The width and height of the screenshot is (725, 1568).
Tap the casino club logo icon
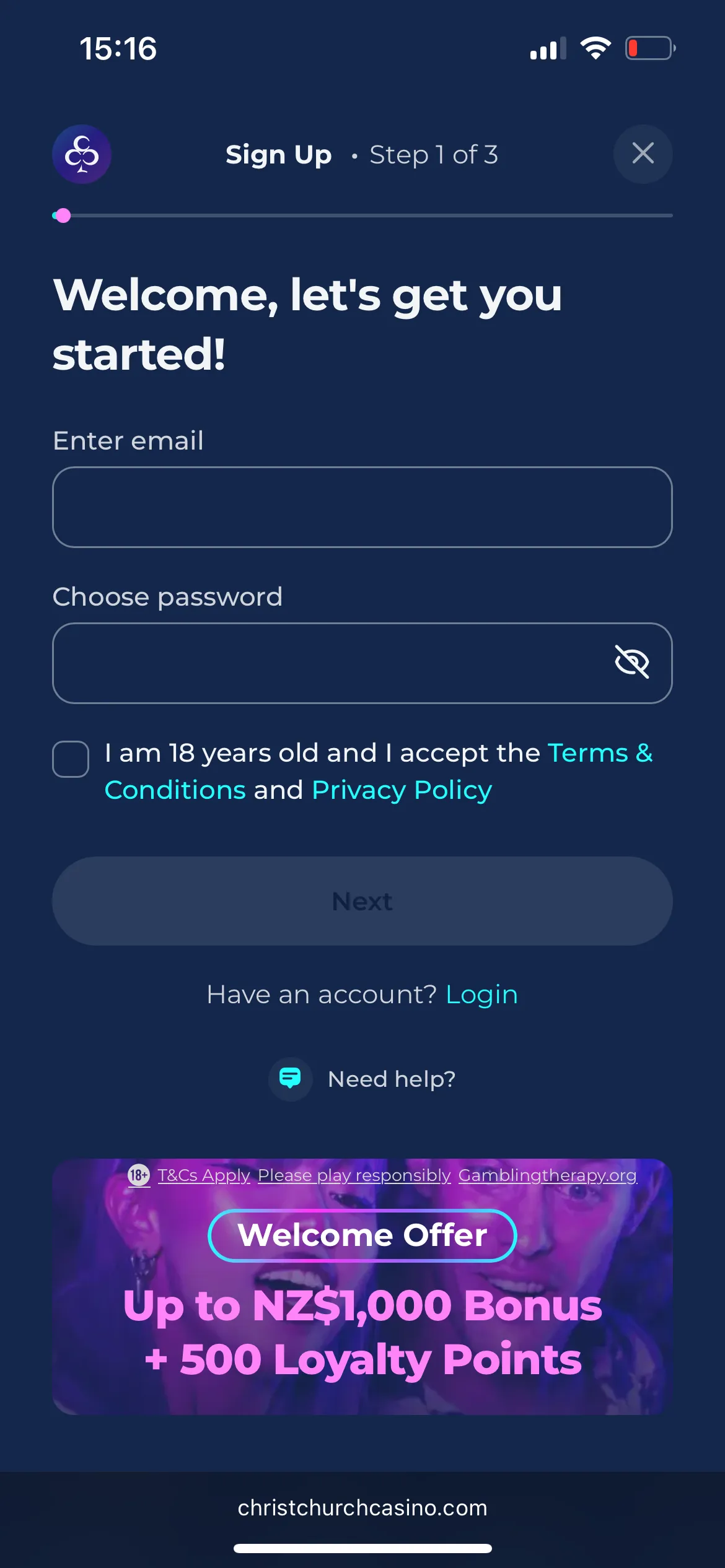(x=81, y=154)
